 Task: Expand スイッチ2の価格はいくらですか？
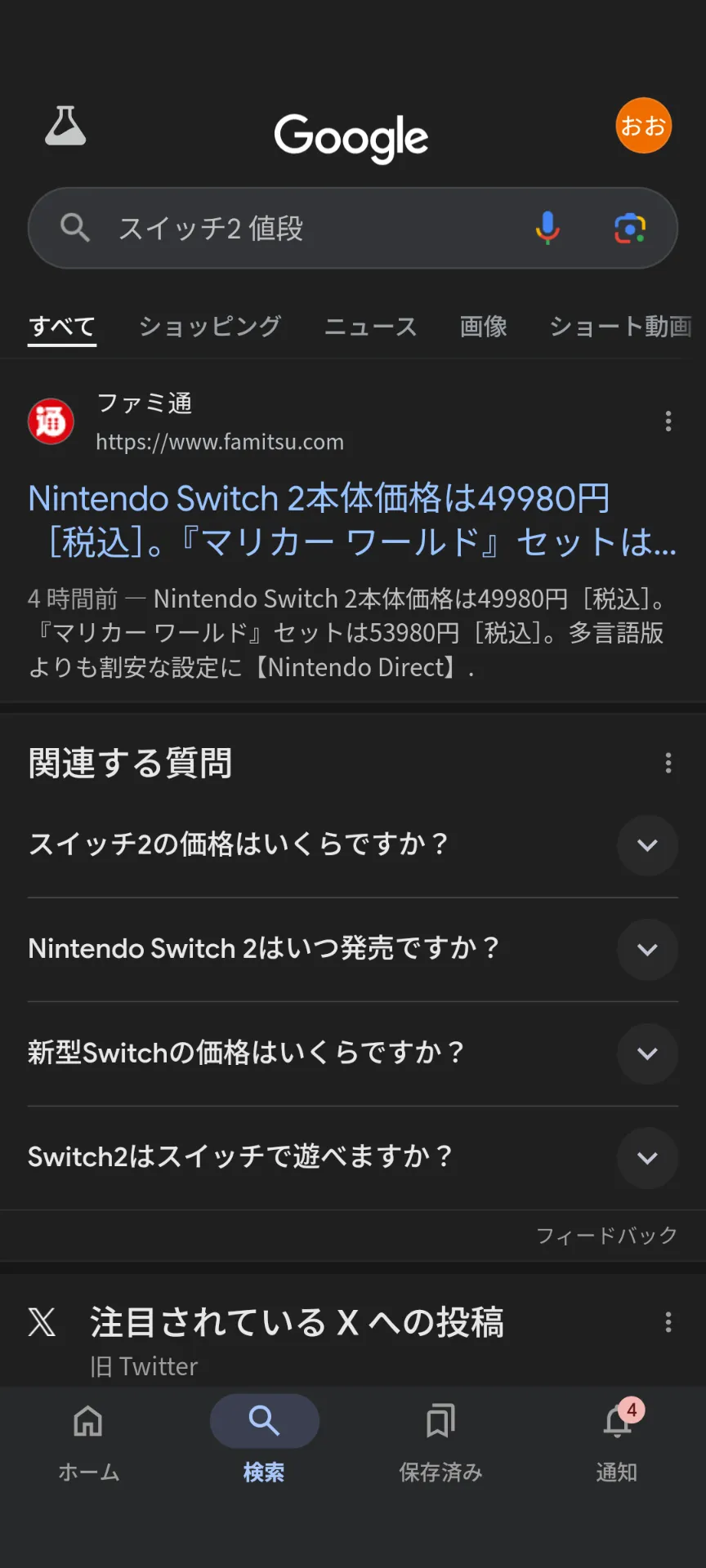pos(353,844)
